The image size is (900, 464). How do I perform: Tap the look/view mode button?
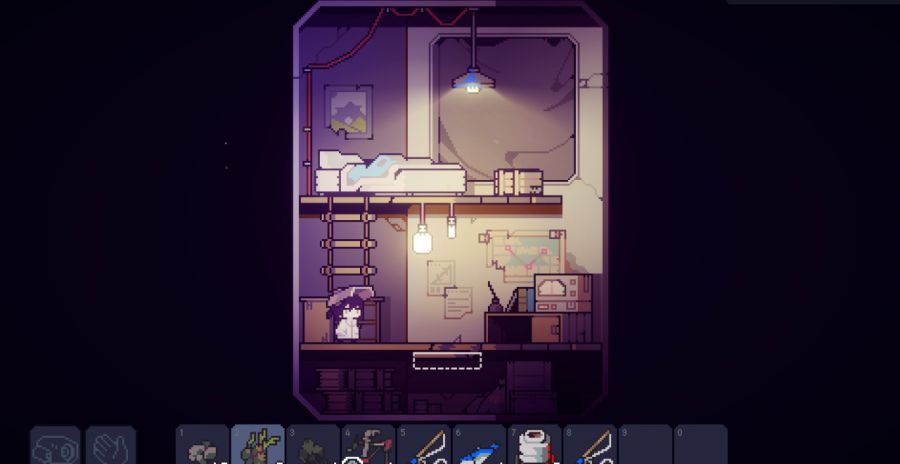click(55, 446)
